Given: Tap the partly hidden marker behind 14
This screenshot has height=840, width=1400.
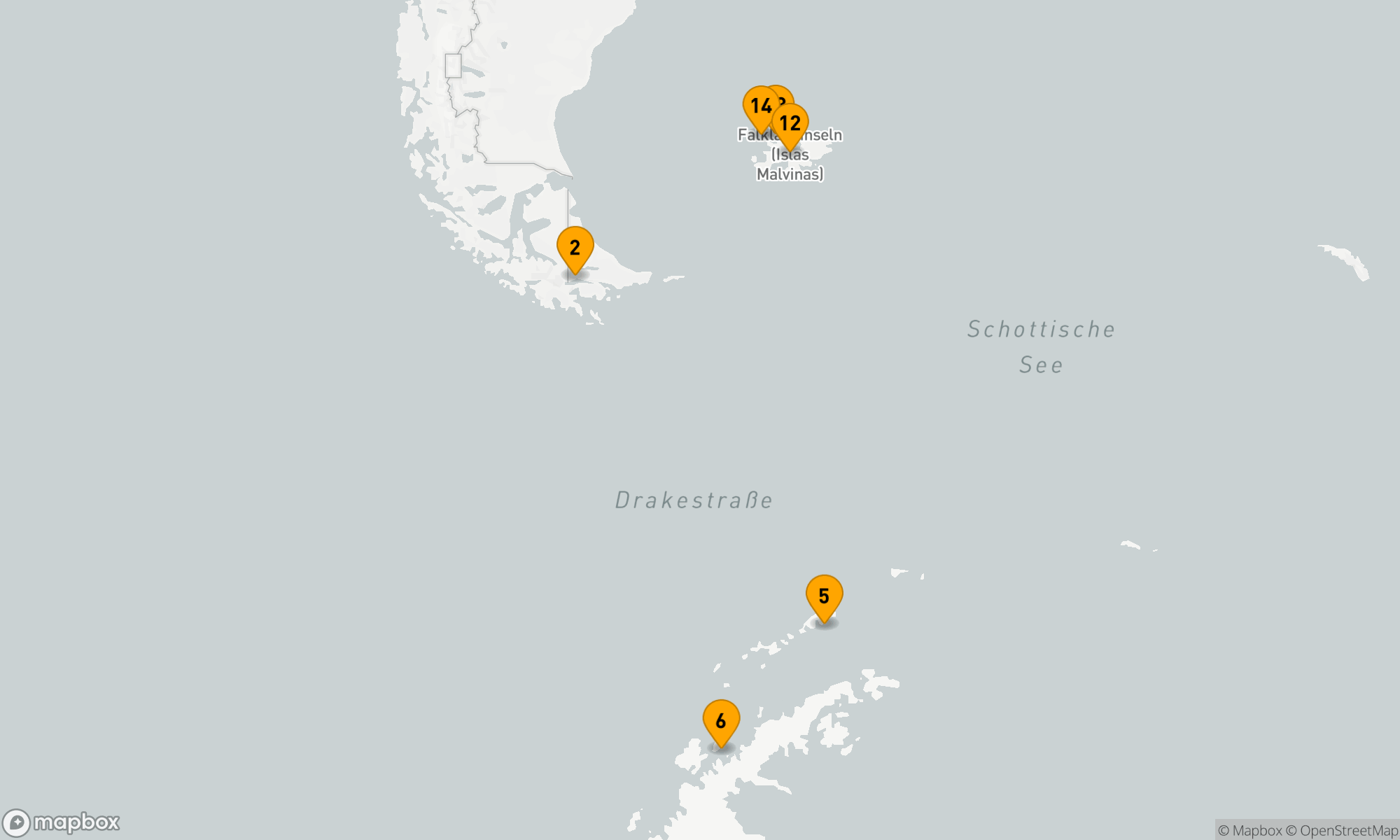Looking at the screenshot, I should pyautogui.click(x=785, y=95).
